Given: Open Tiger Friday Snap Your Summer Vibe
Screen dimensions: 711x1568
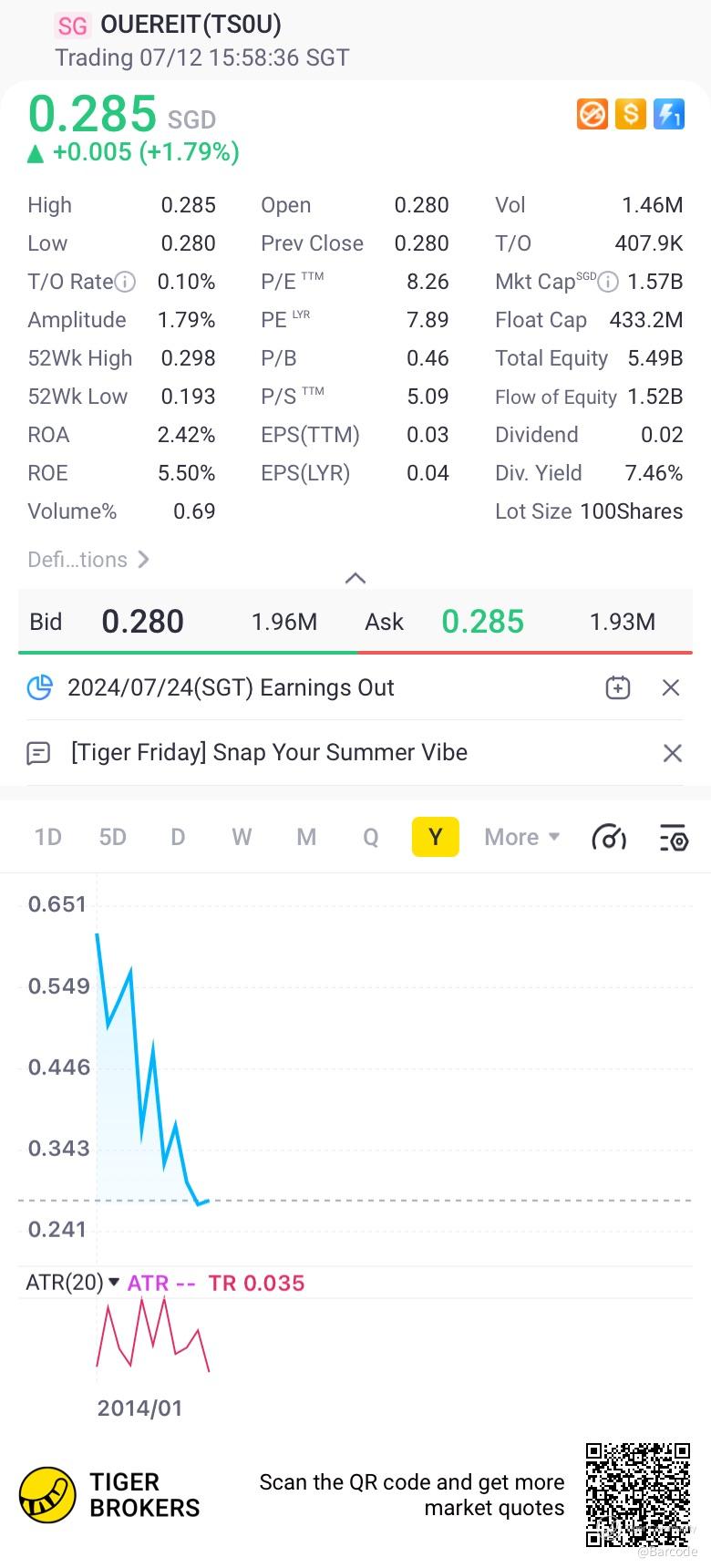Looking at the screenshot, I should [269, 752].
